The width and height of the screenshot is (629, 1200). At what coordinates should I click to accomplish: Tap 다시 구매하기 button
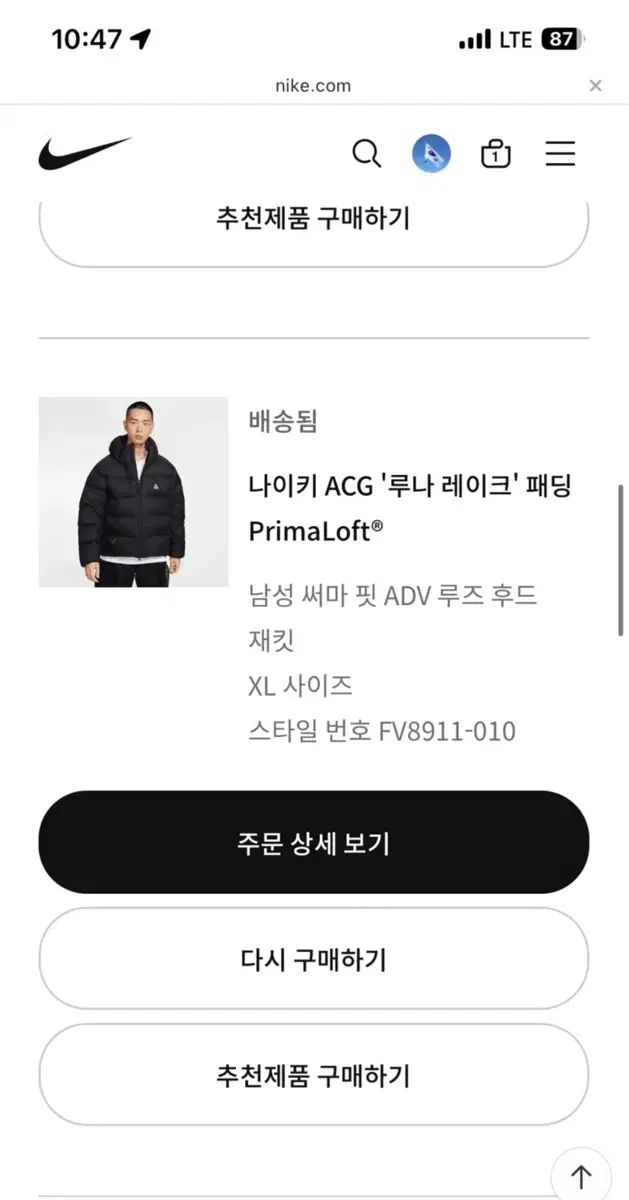pyautogui.click(x=314, y=959)
